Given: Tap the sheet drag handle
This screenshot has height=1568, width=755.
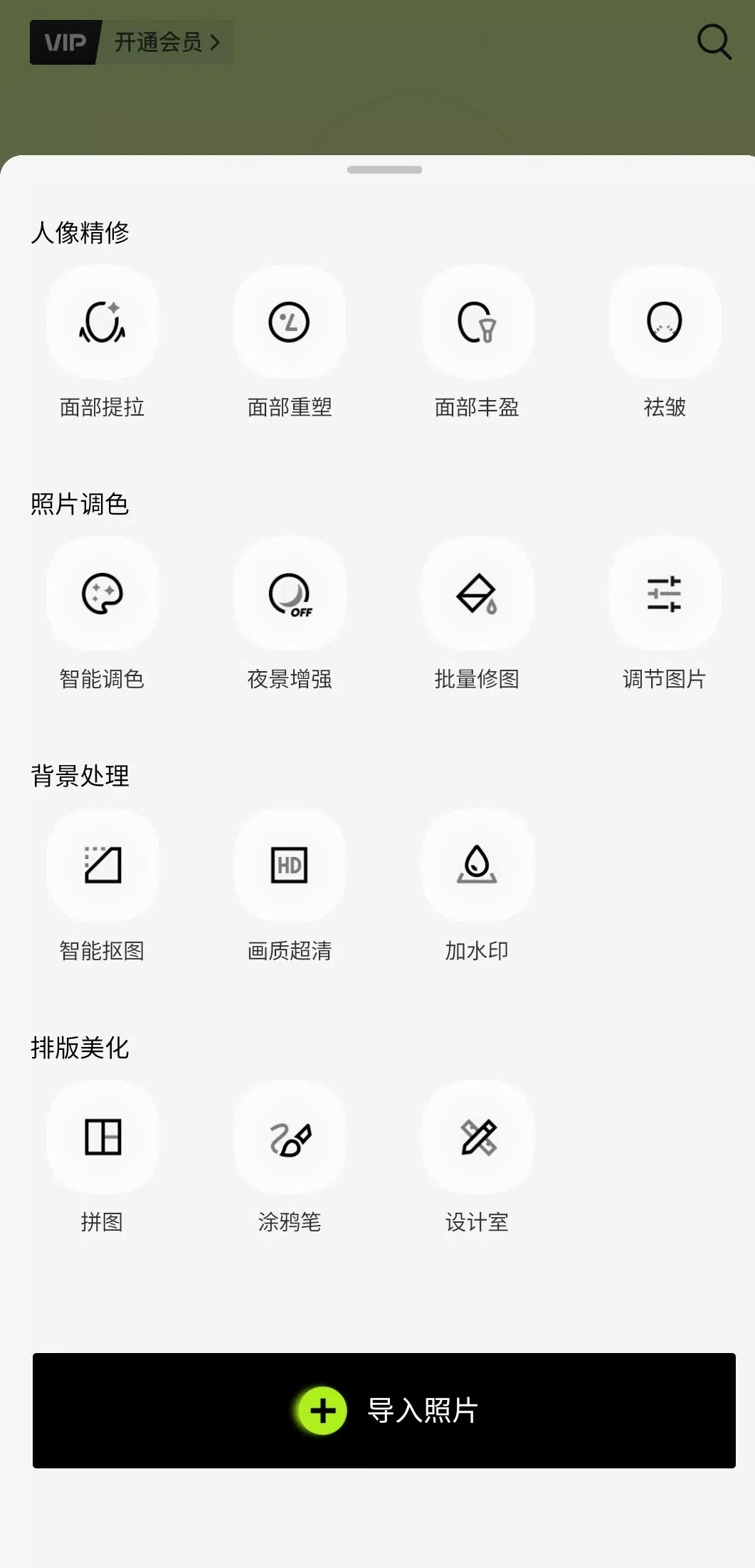Looking at the screenshot, I should (x=384, y=170).
